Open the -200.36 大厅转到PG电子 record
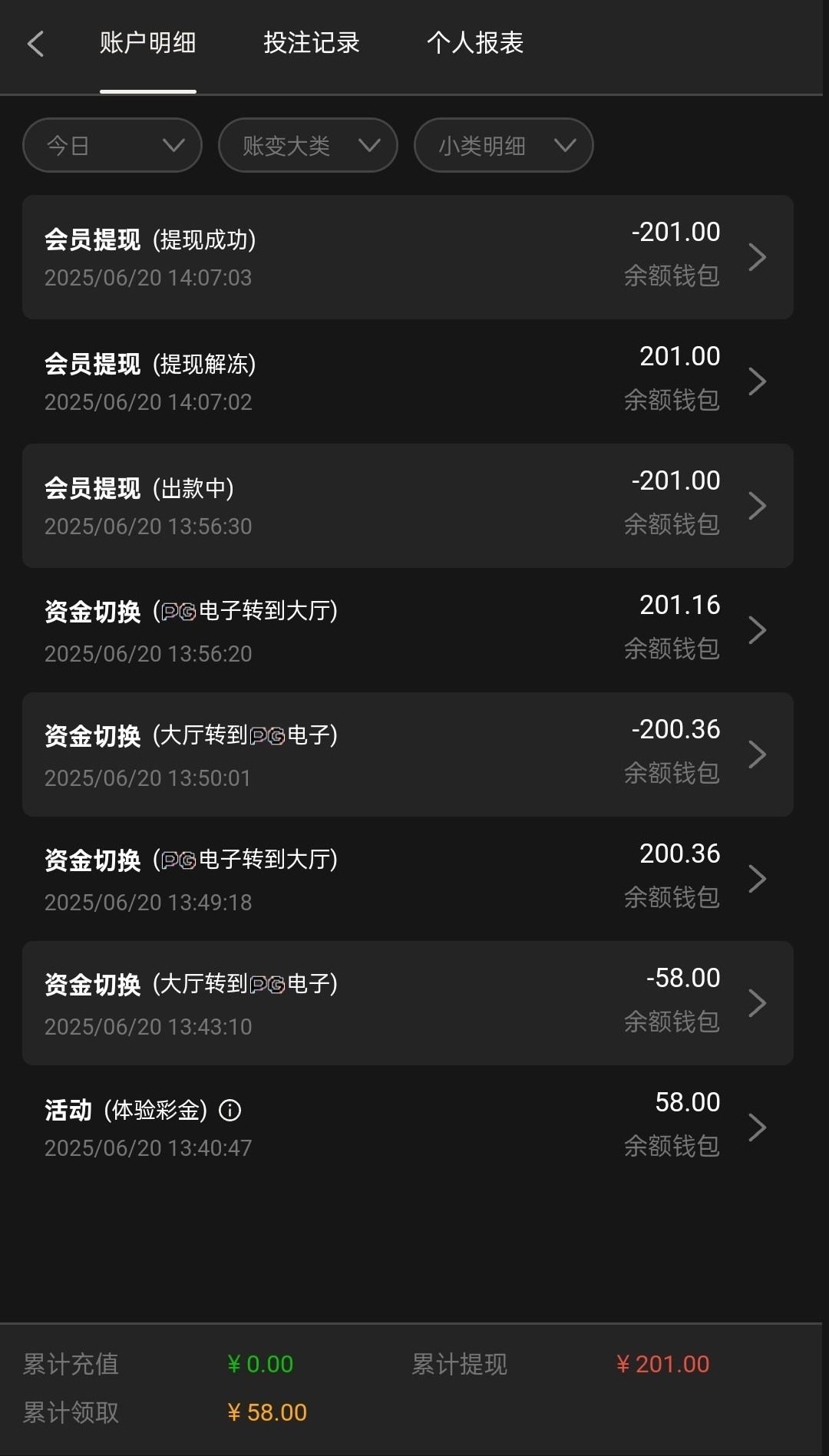 [x=408, y=754]
